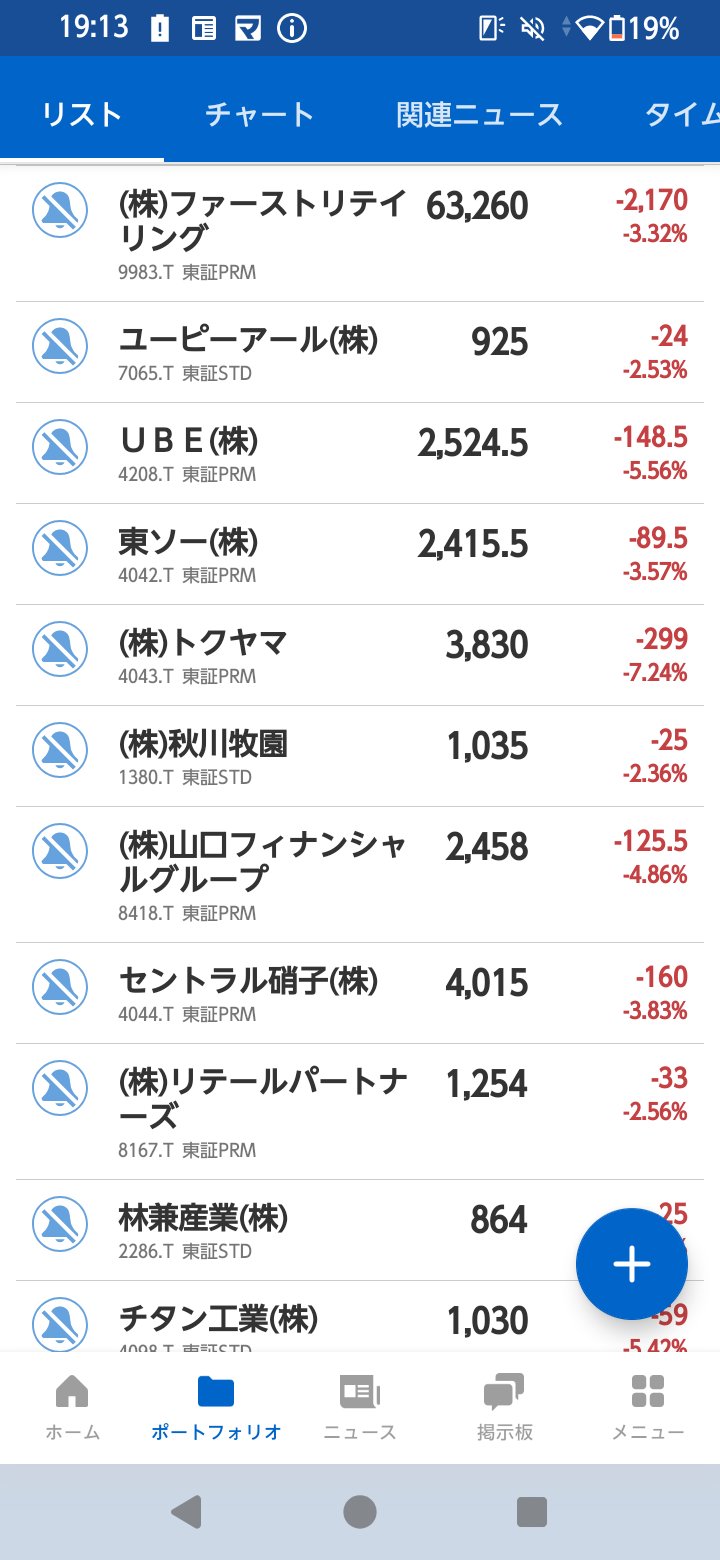This screenshot has width=720, height=1560.
Task: Switch to the 掲示板 tab
Action: tap(504, 1406)
